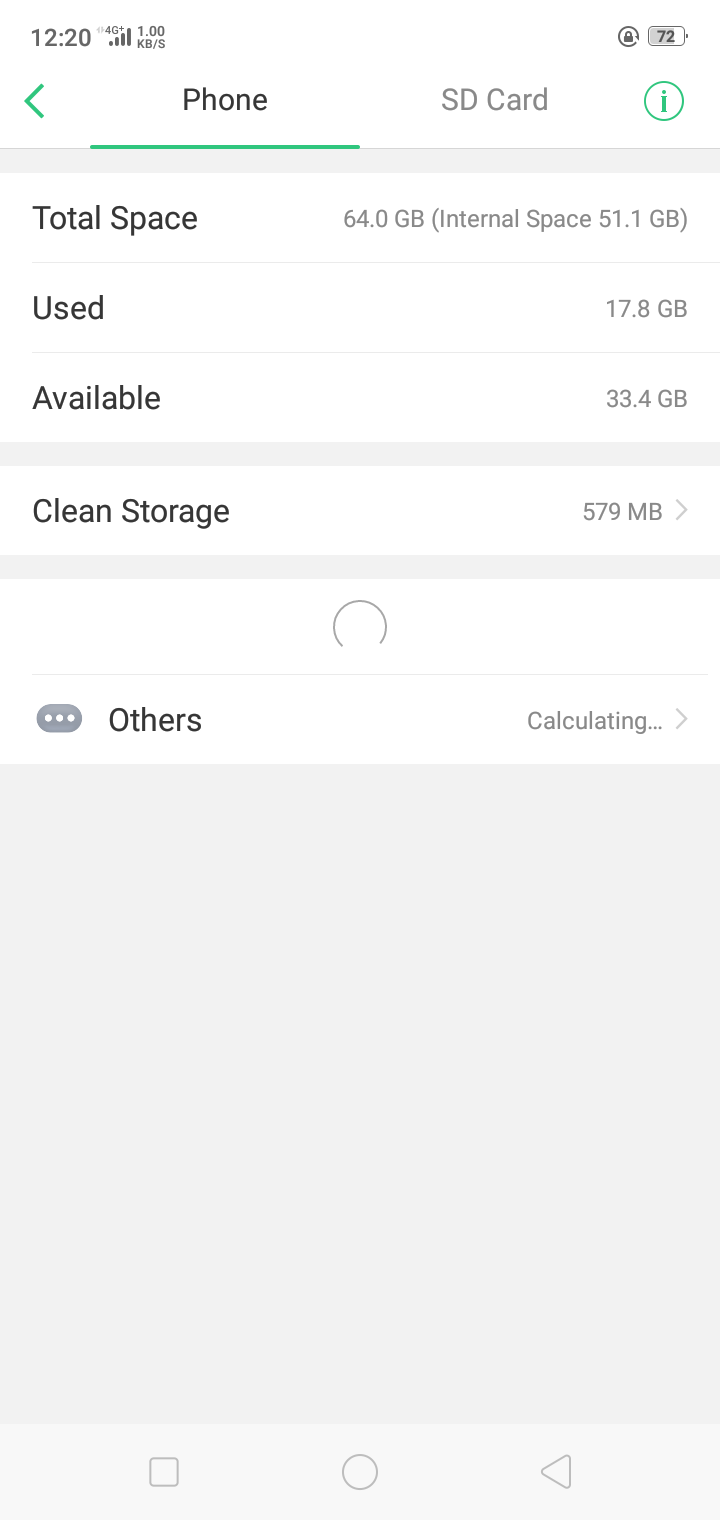Select the Phone tab
Screen dimensions: 720x1520
pos(225,101)
